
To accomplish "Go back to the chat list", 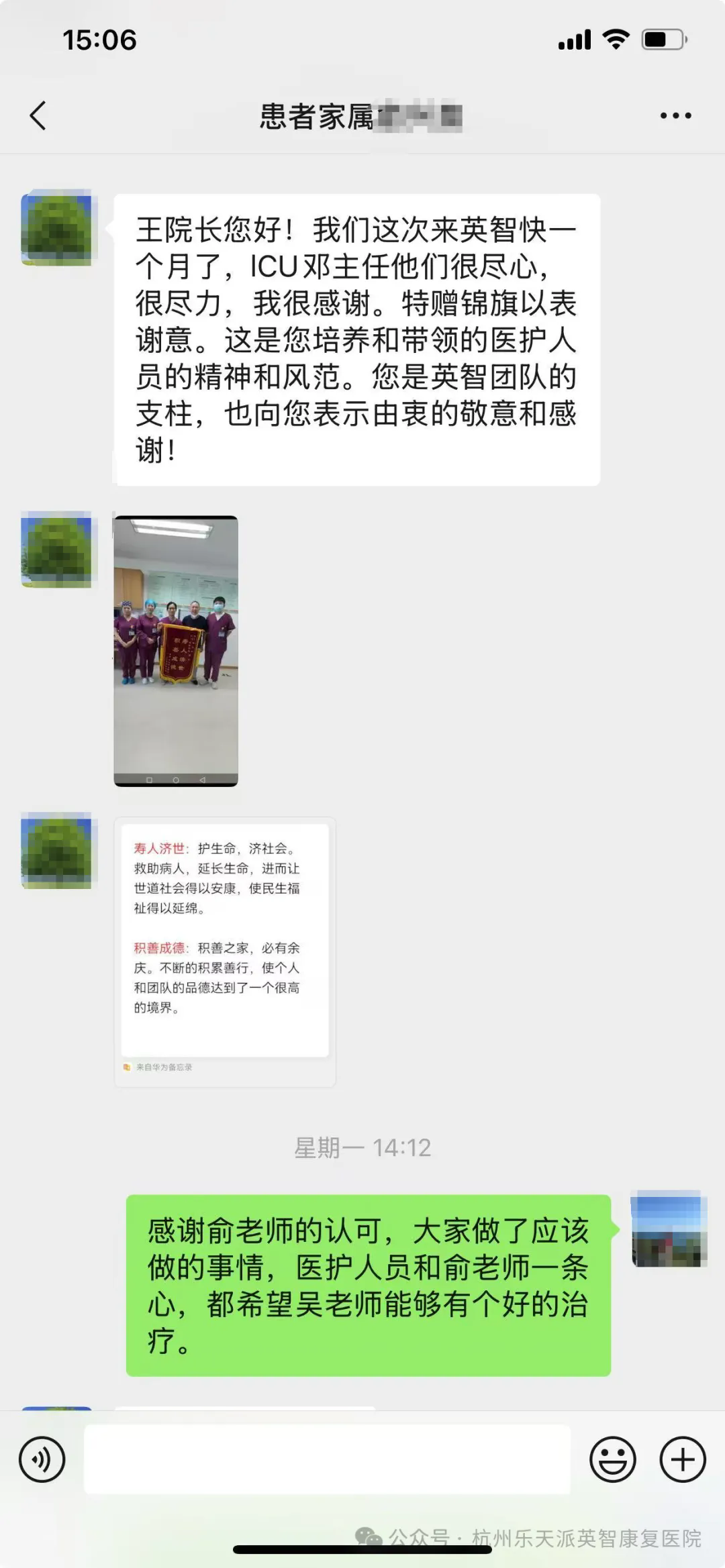I will (38, 115).
